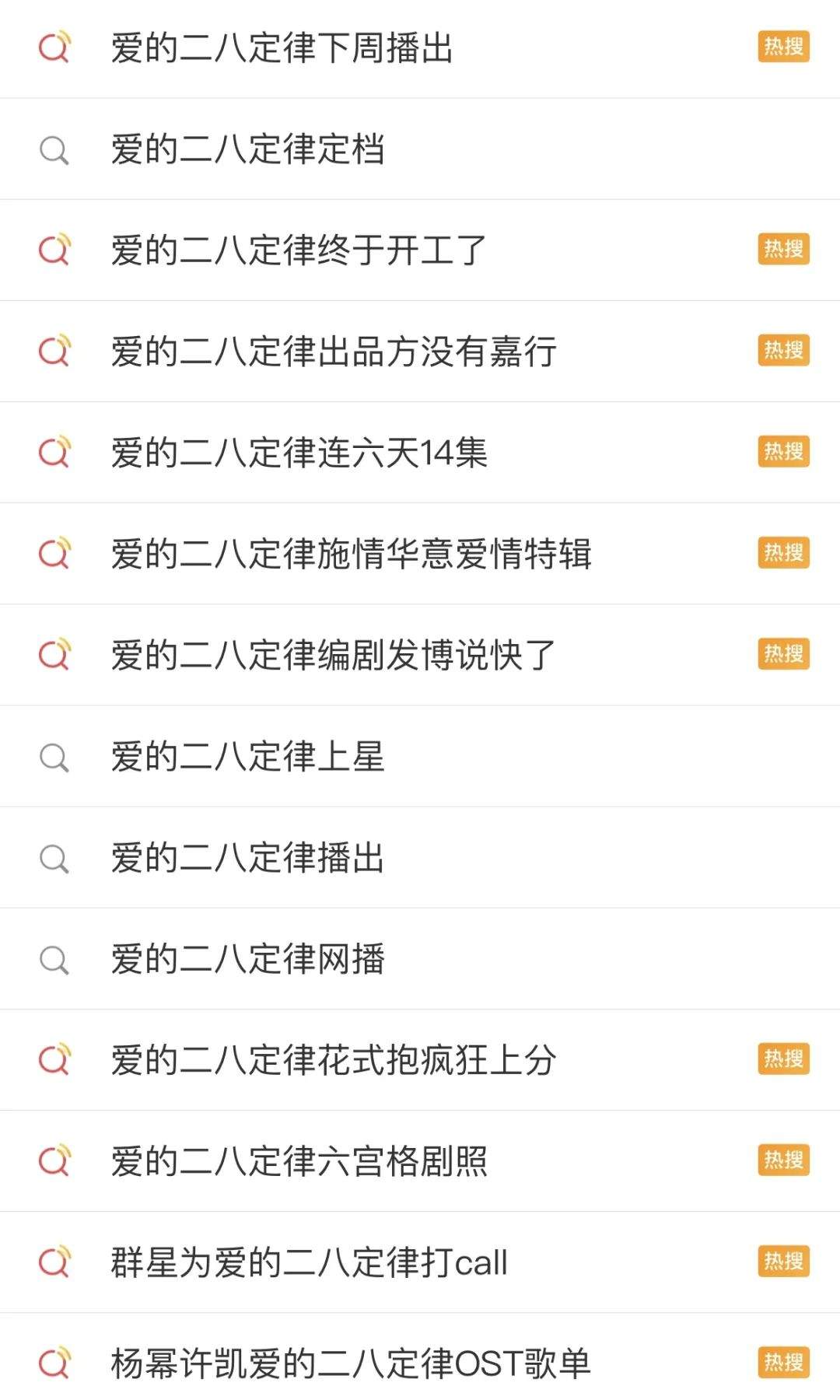
Task: Open hot search 爱的二八定律花式抱疯狂上分
Action: click(x=333, y=1059)
